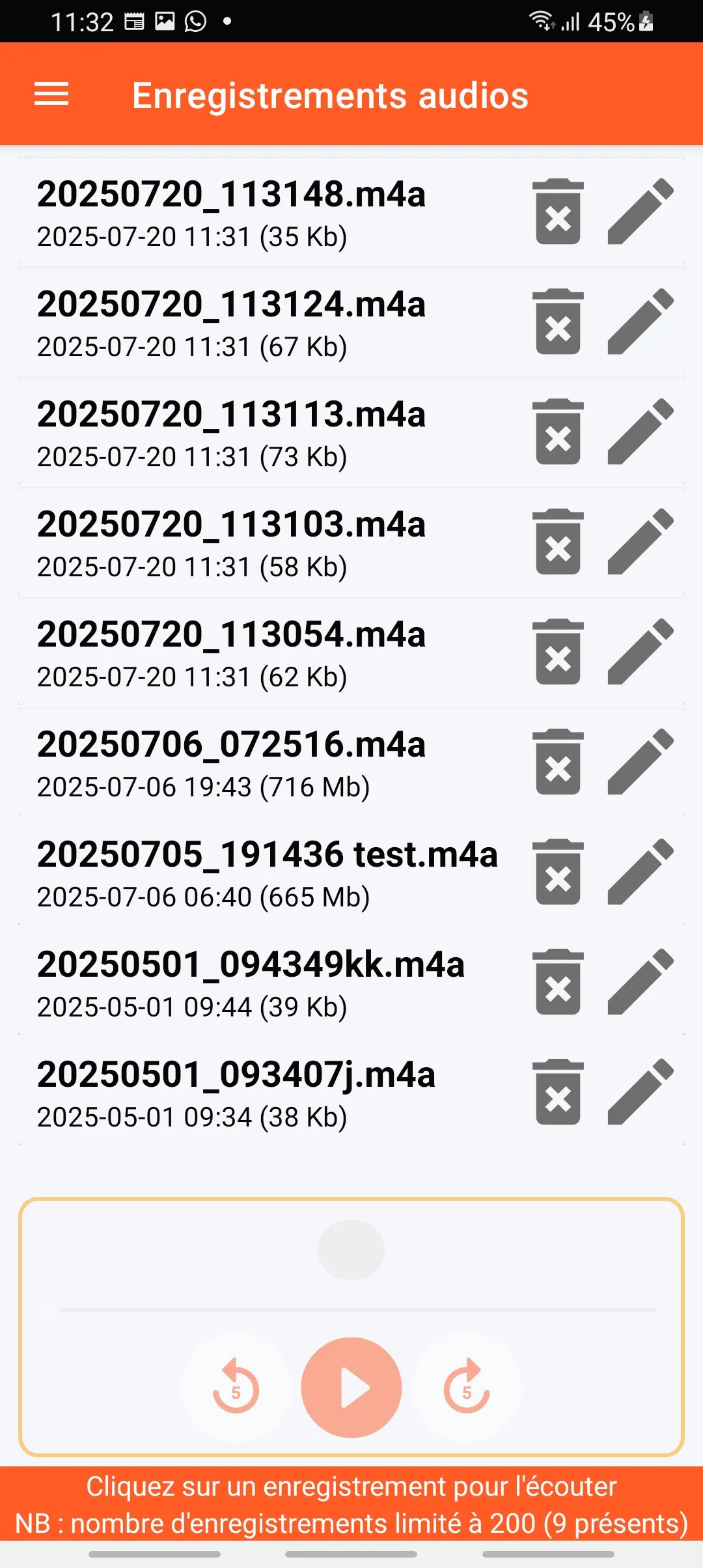Edit the name of 20250720_113054.m4a
Image resolution: width=703 pixels, height=1568 pixels.
[x=641, y=652]
